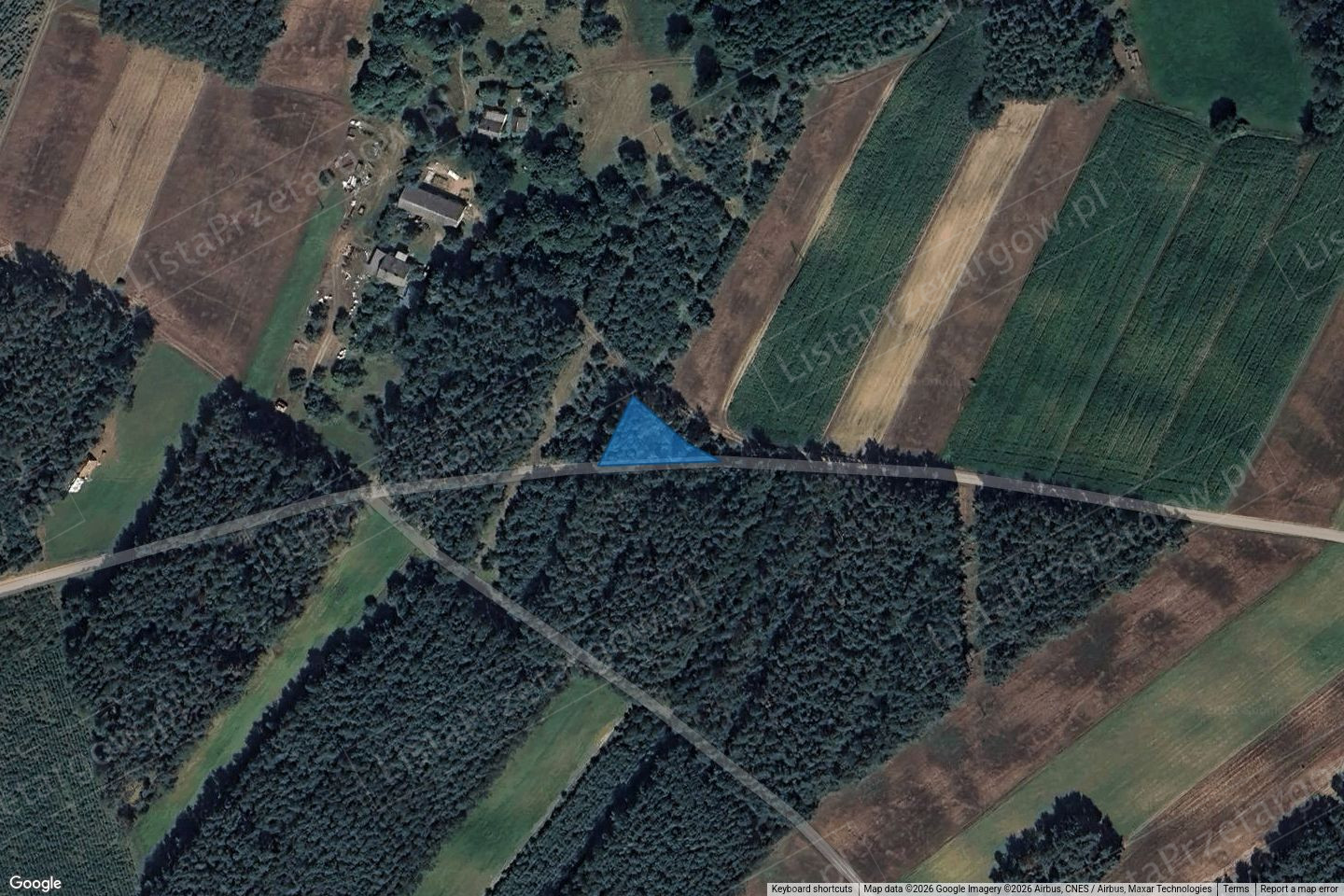Open the Report a map error link
The height and width of the screenshot is (896, 1344).
(x=1300, y=889)
